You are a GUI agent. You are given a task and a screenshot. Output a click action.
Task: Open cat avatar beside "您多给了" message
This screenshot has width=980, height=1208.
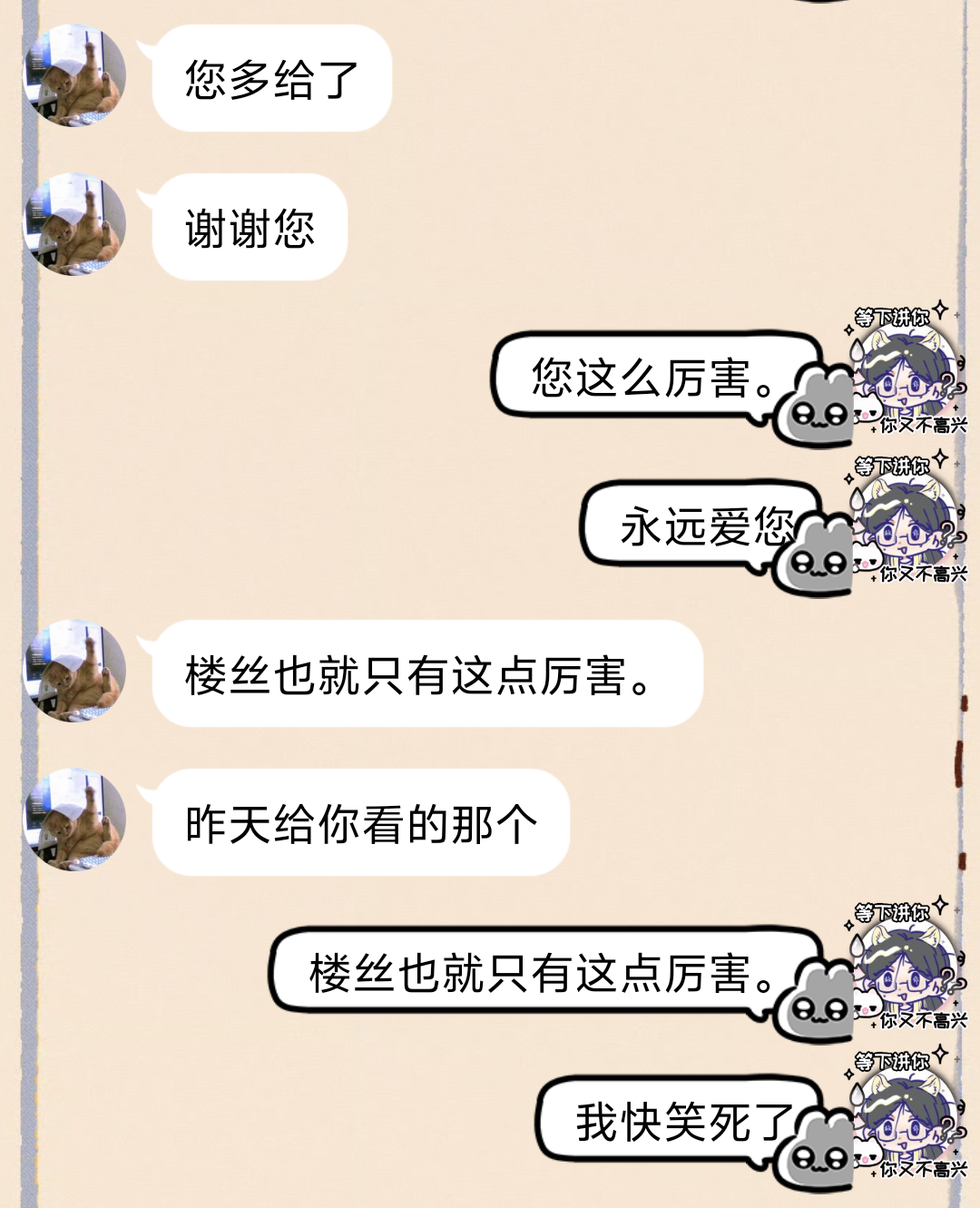[74, 76]
